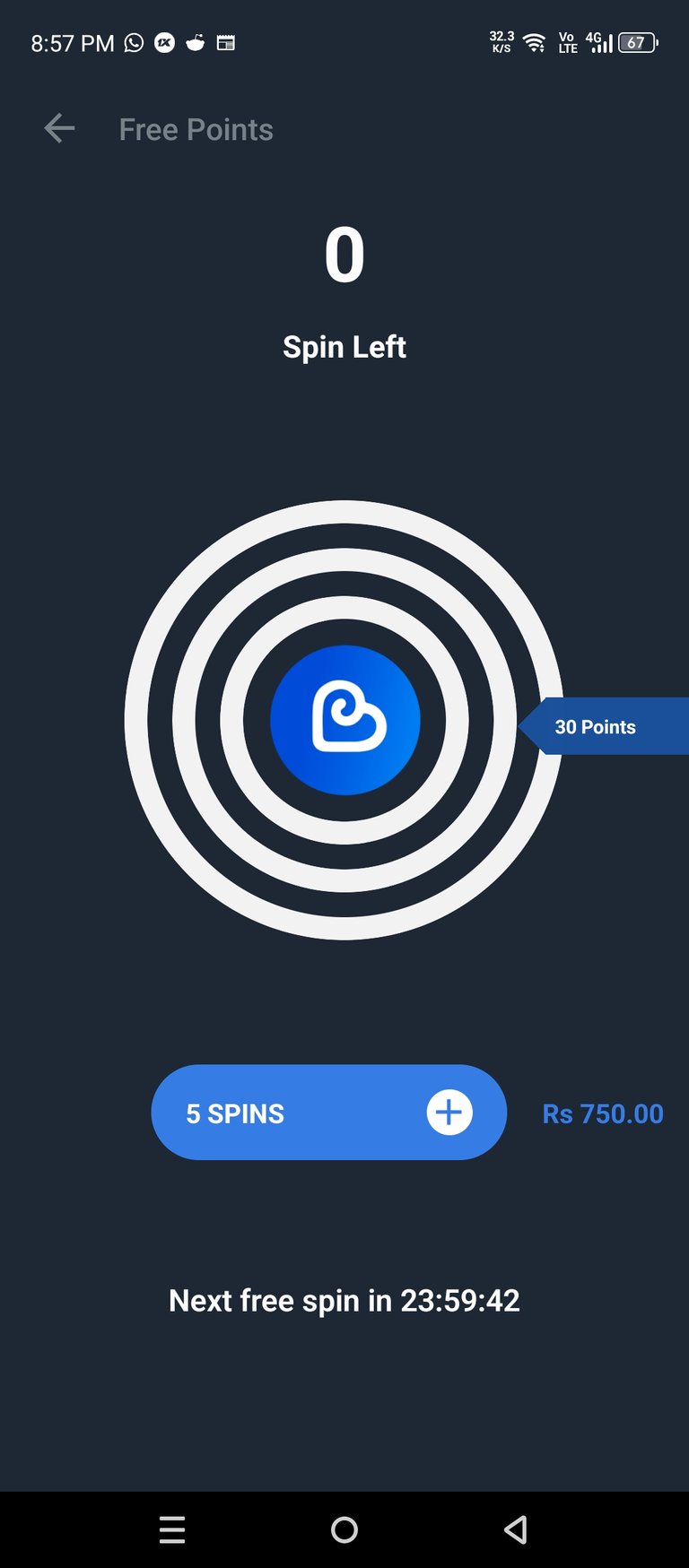Open the system recent apps menu
Image resolution: width=689 pixels, height=1568 pixels.
coord(172,1529)
